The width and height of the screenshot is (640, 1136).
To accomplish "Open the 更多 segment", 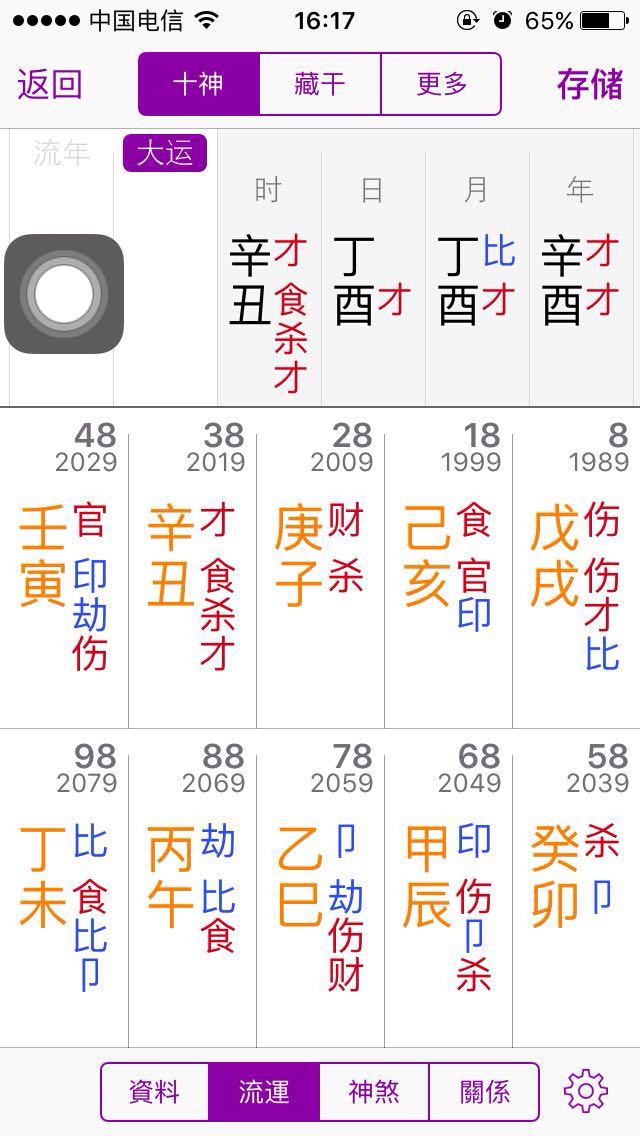I will [x=441, y=84].
